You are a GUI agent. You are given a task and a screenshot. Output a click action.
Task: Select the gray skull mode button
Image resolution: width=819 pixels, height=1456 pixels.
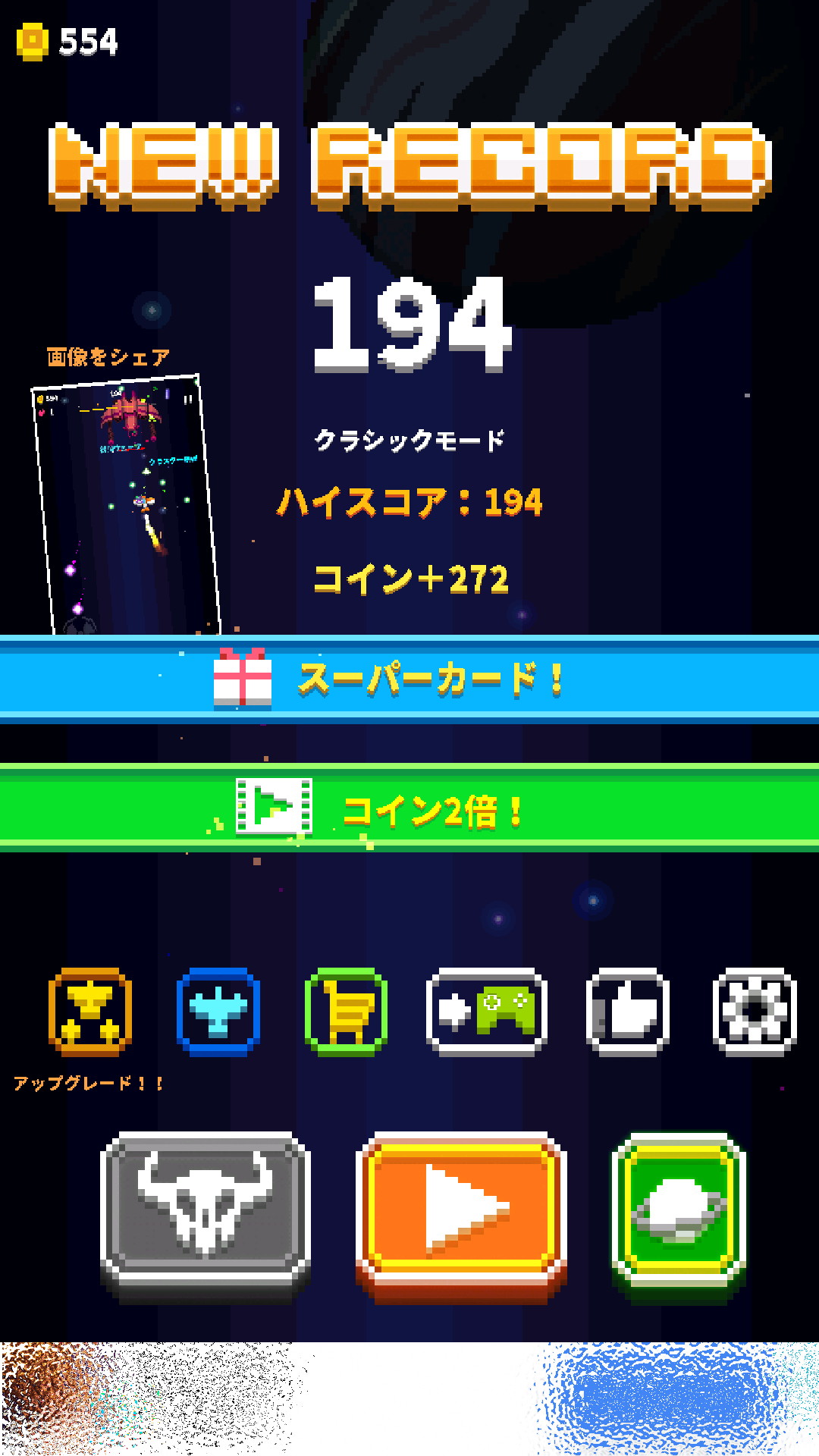click(206, 1215)
